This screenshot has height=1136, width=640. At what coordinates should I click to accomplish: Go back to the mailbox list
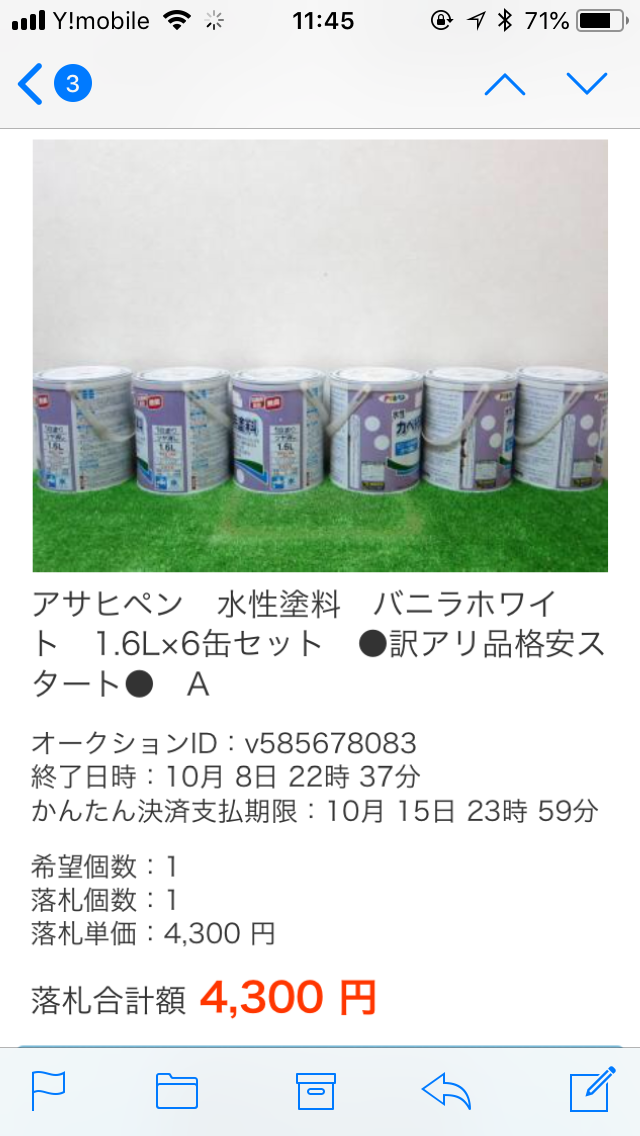52,84
